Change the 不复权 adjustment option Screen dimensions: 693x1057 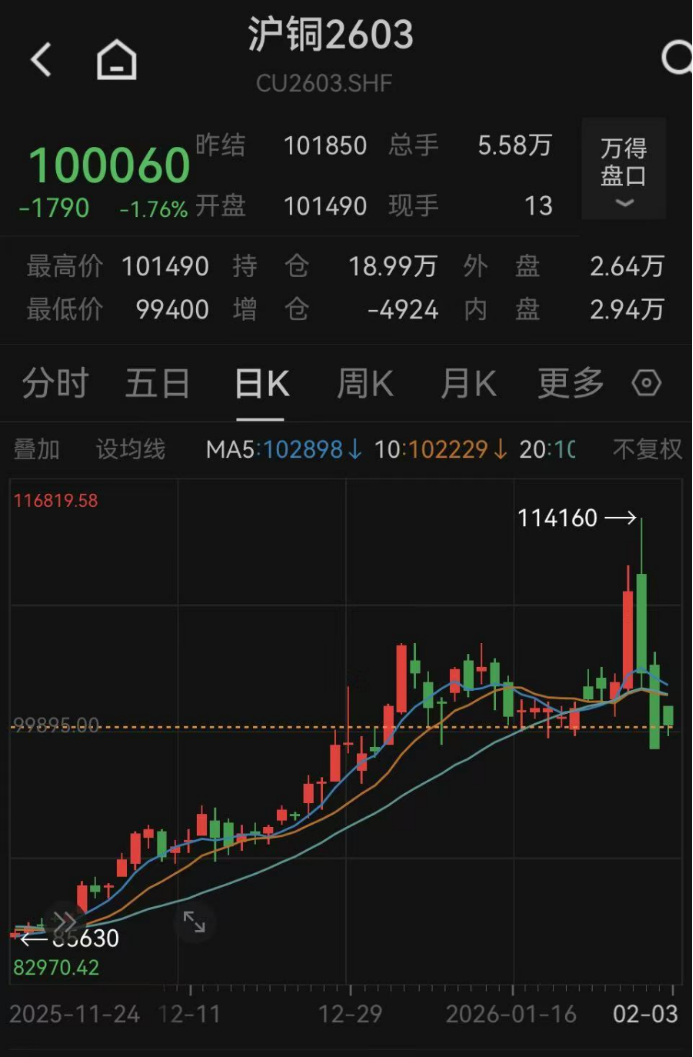click(x=646, y=450)
